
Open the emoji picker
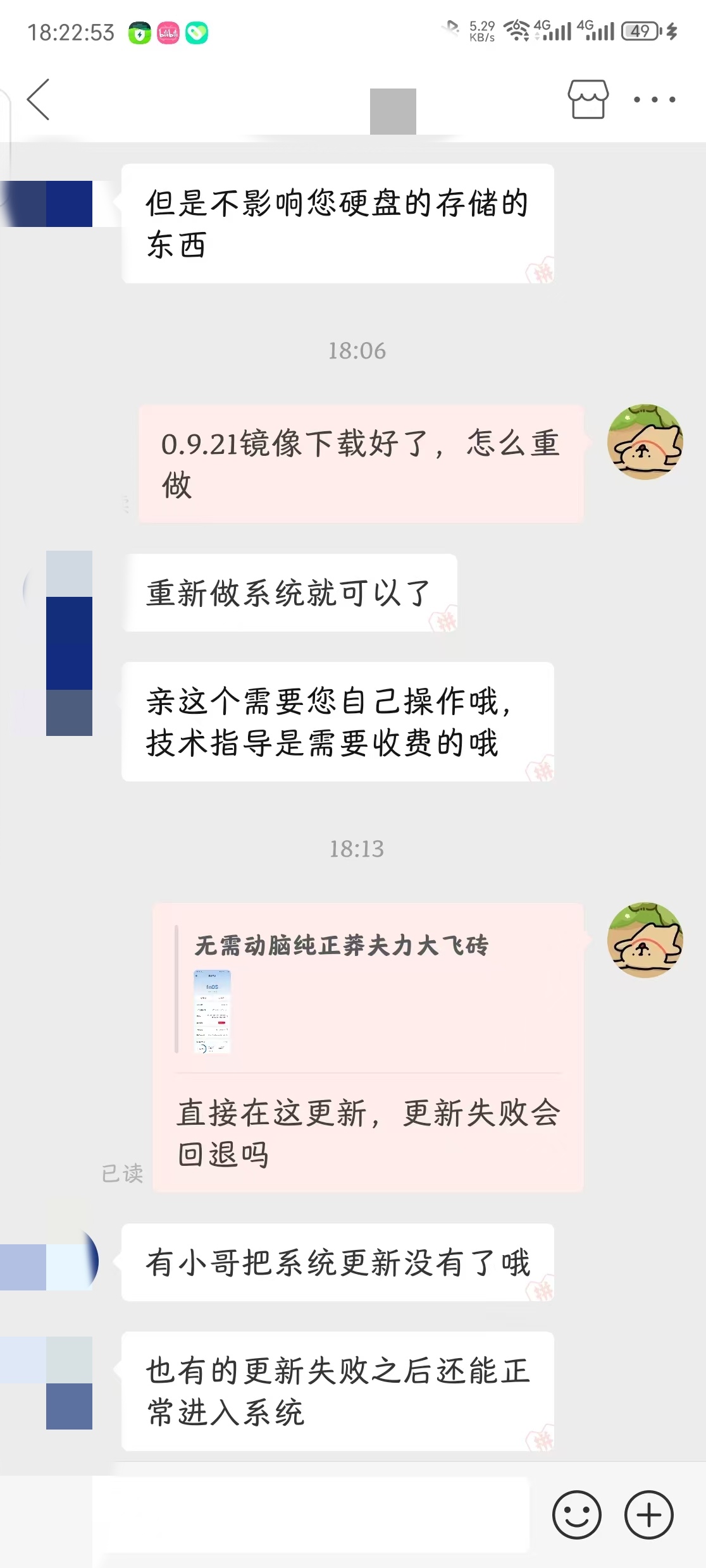[x=576, y=1515]
